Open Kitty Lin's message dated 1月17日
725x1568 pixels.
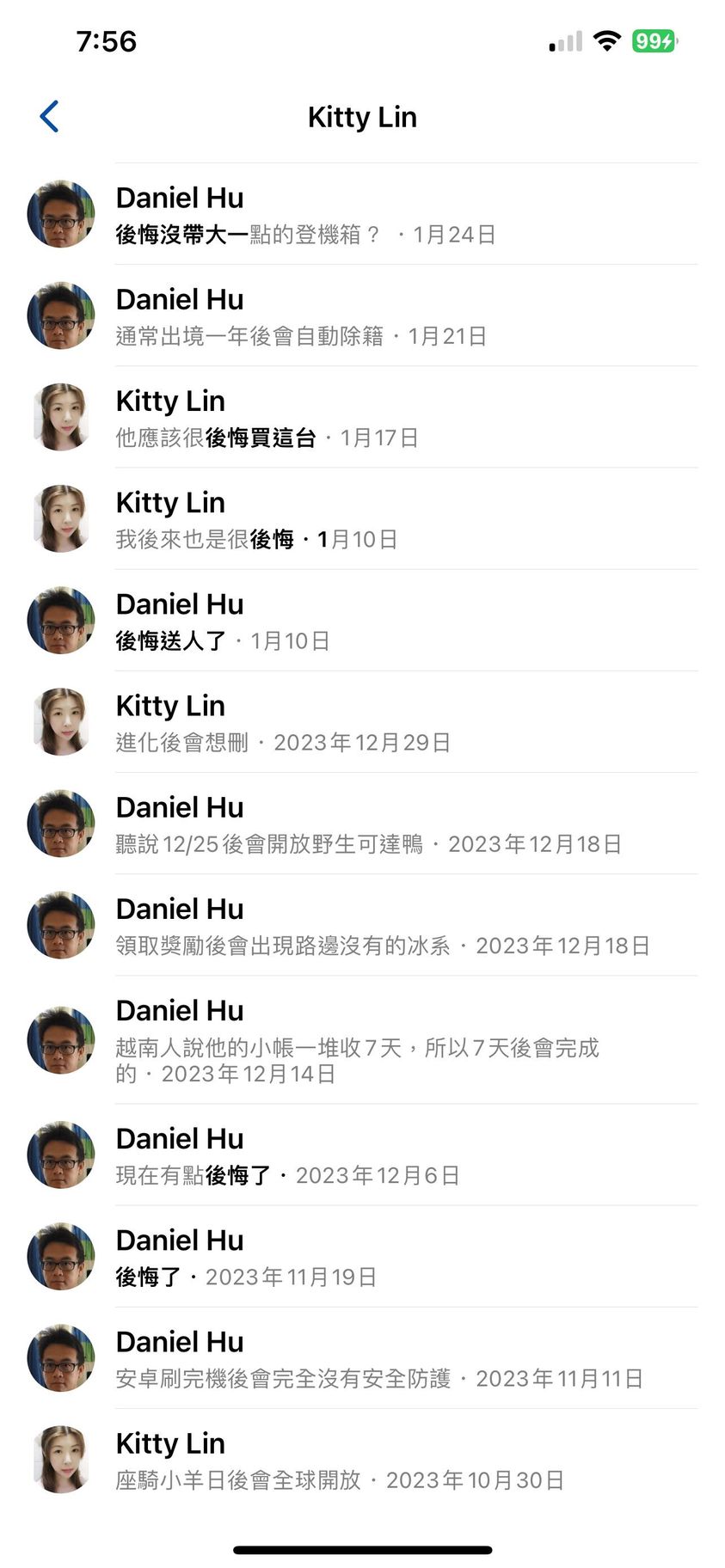(x=361, y=418)
